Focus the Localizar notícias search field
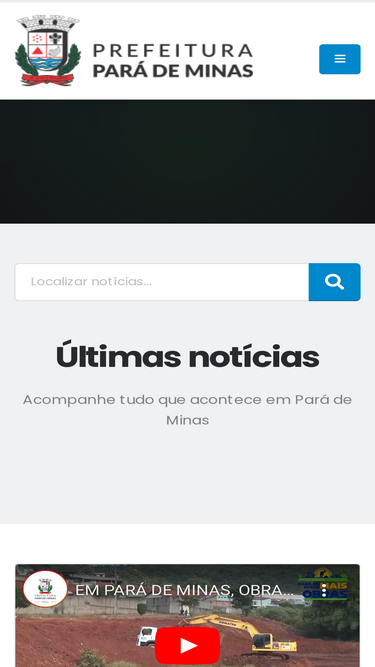The height and width of the screenshot is (667, 375). (x=162, y=282)
